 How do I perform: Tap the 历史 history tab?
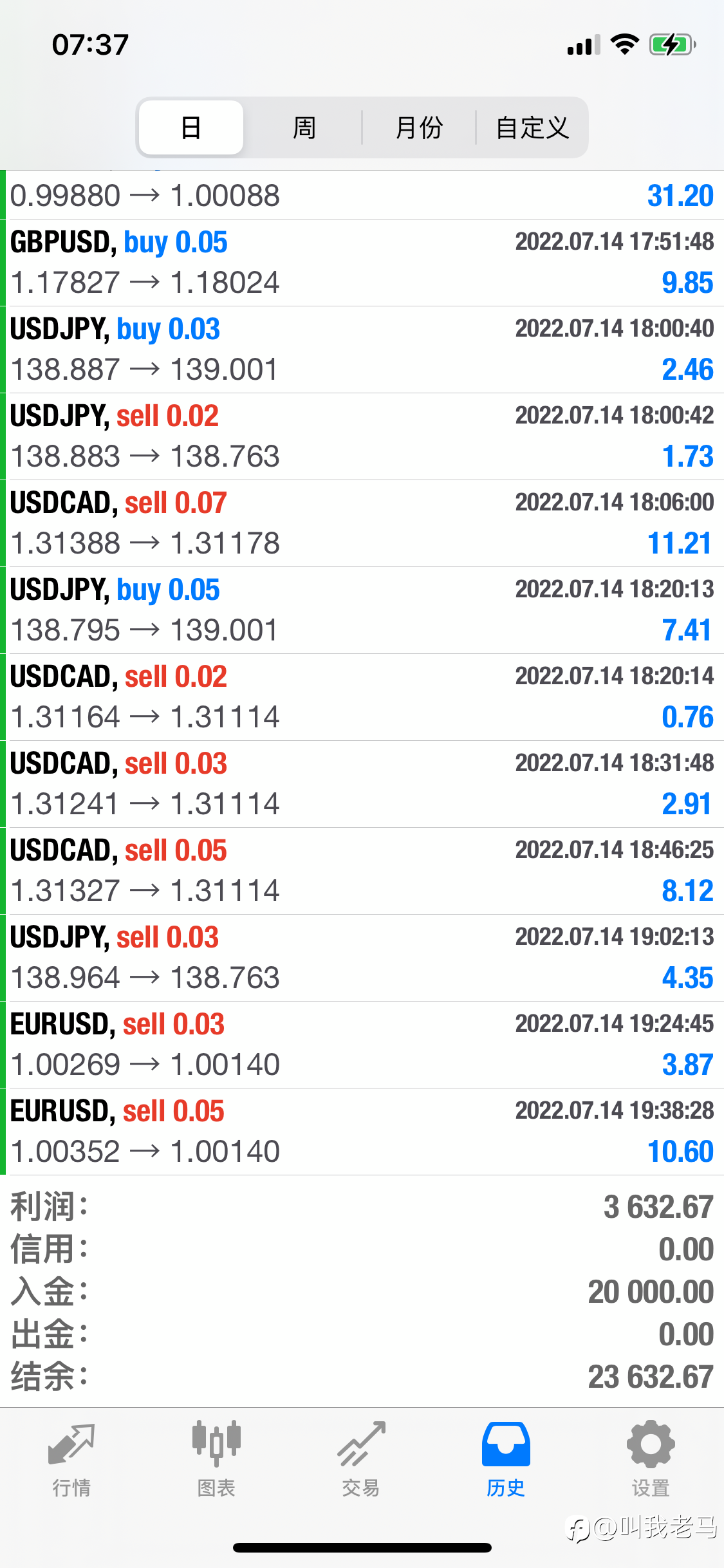point(506,1459)
